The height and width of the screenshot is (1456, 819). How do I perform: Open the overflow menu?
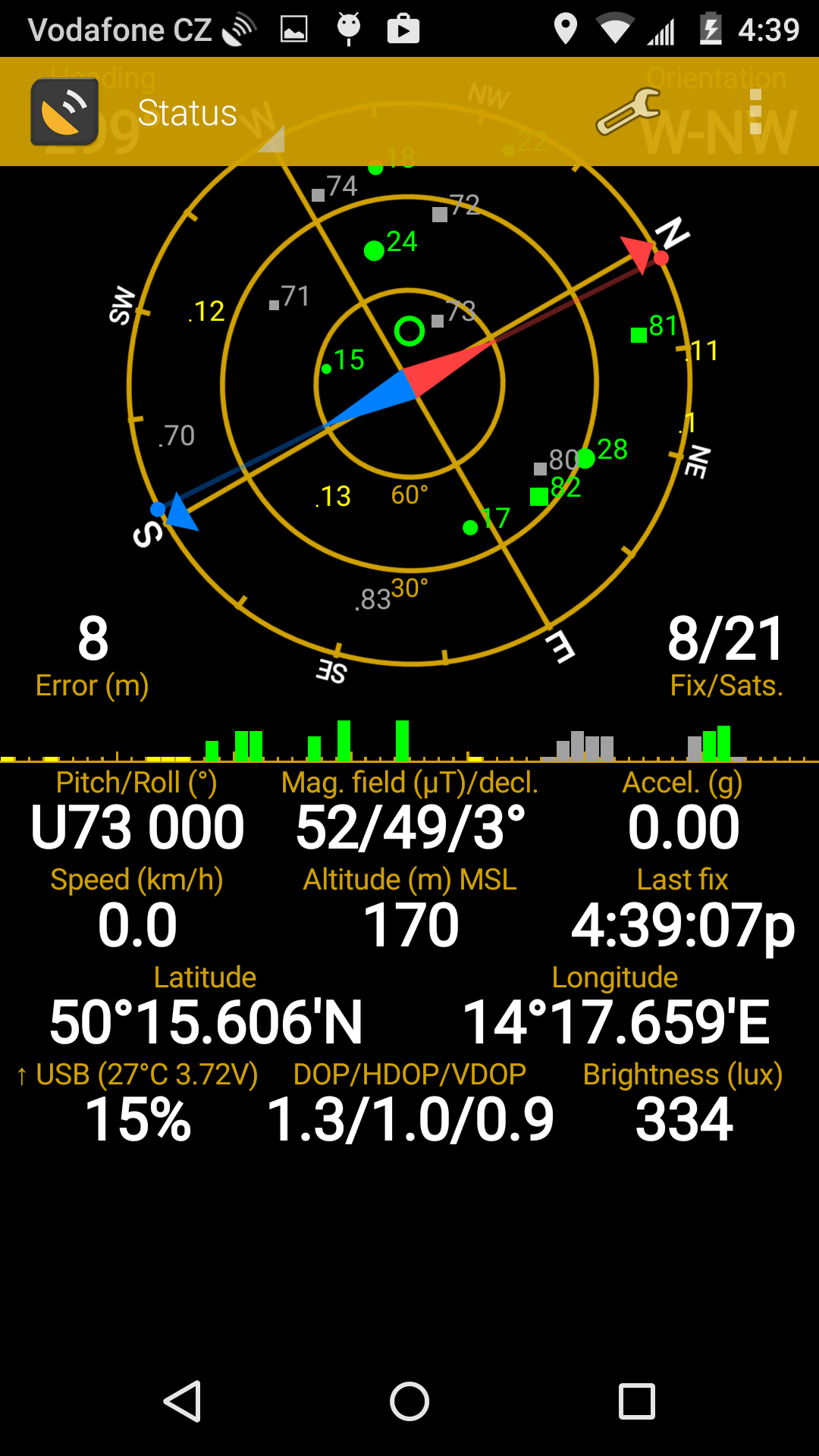755,112
